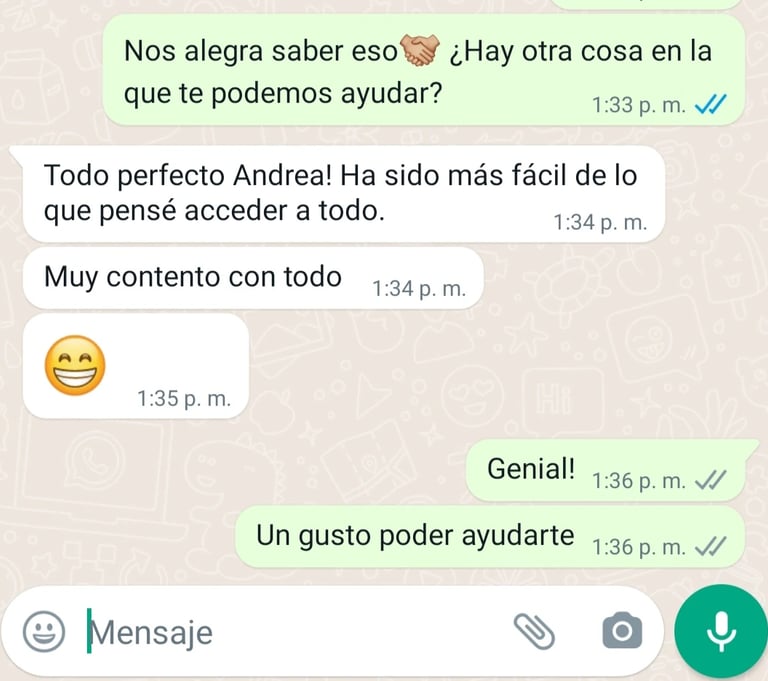Screen dimensions: 768x681
Task: Open the attachment paperclip
Action: 534,632
